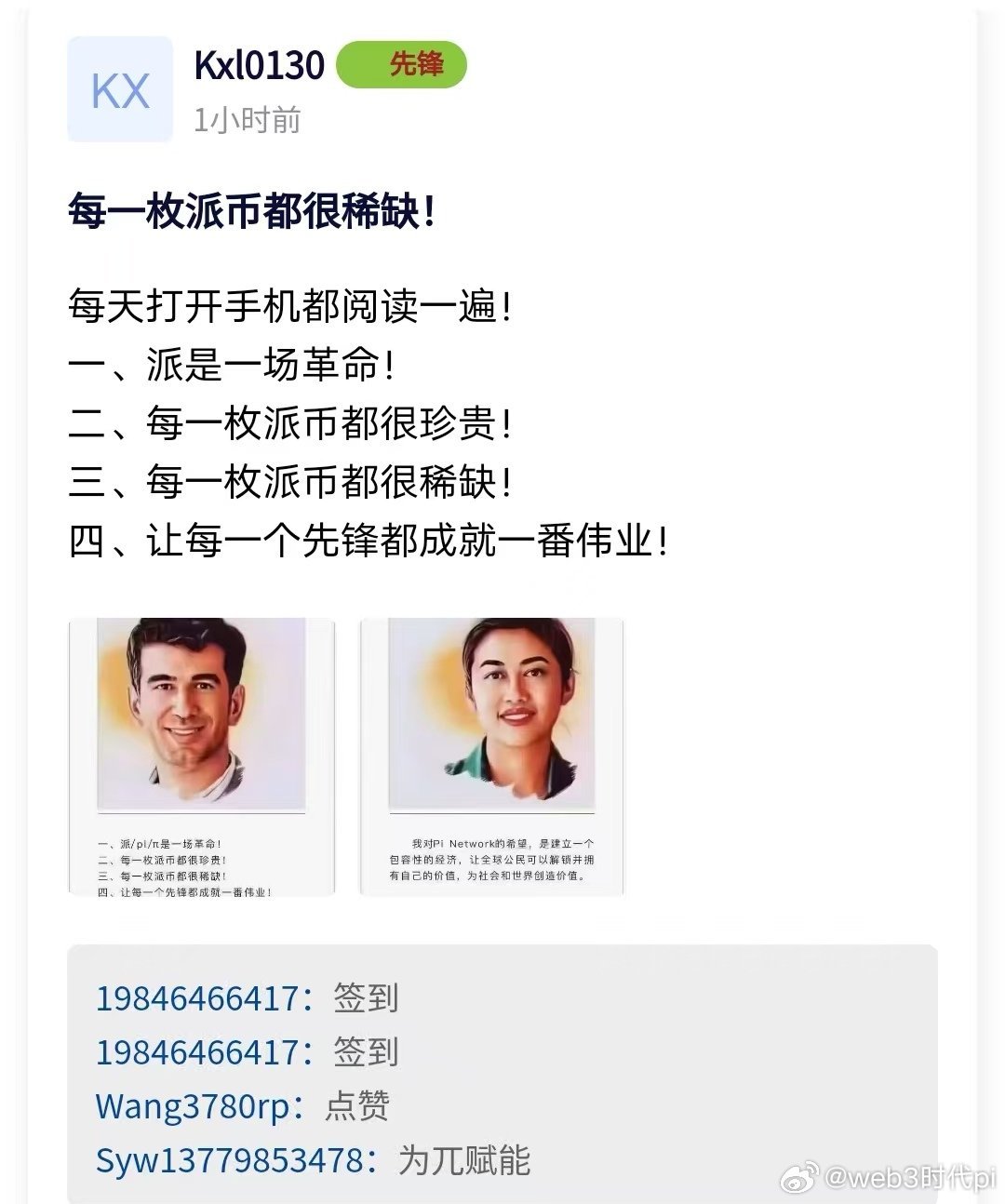Click the timestamp 1小时前

(x=245, y=119)
